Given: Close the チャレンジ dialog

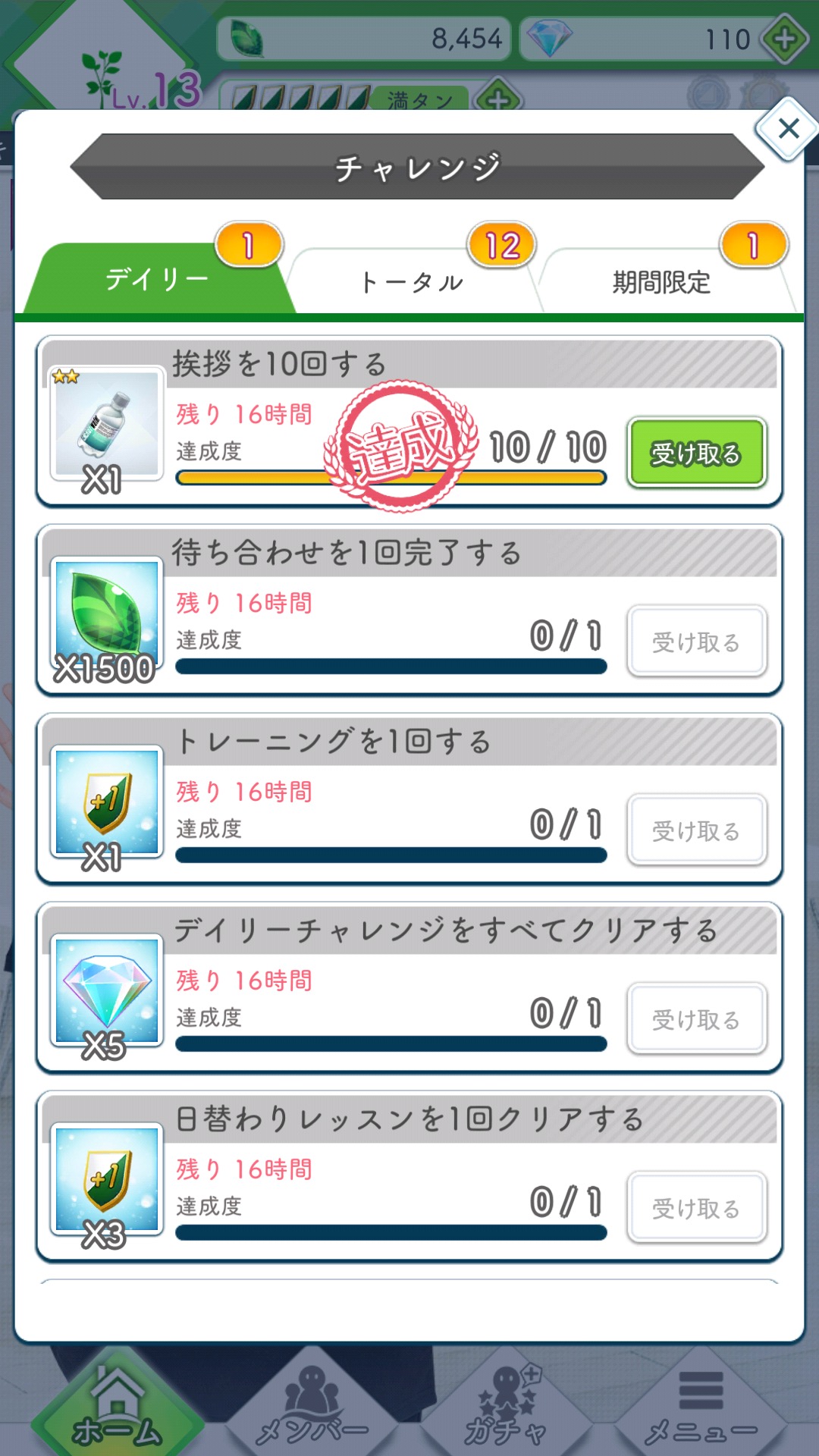Looking at the screenshot, I should coord(788,129).
